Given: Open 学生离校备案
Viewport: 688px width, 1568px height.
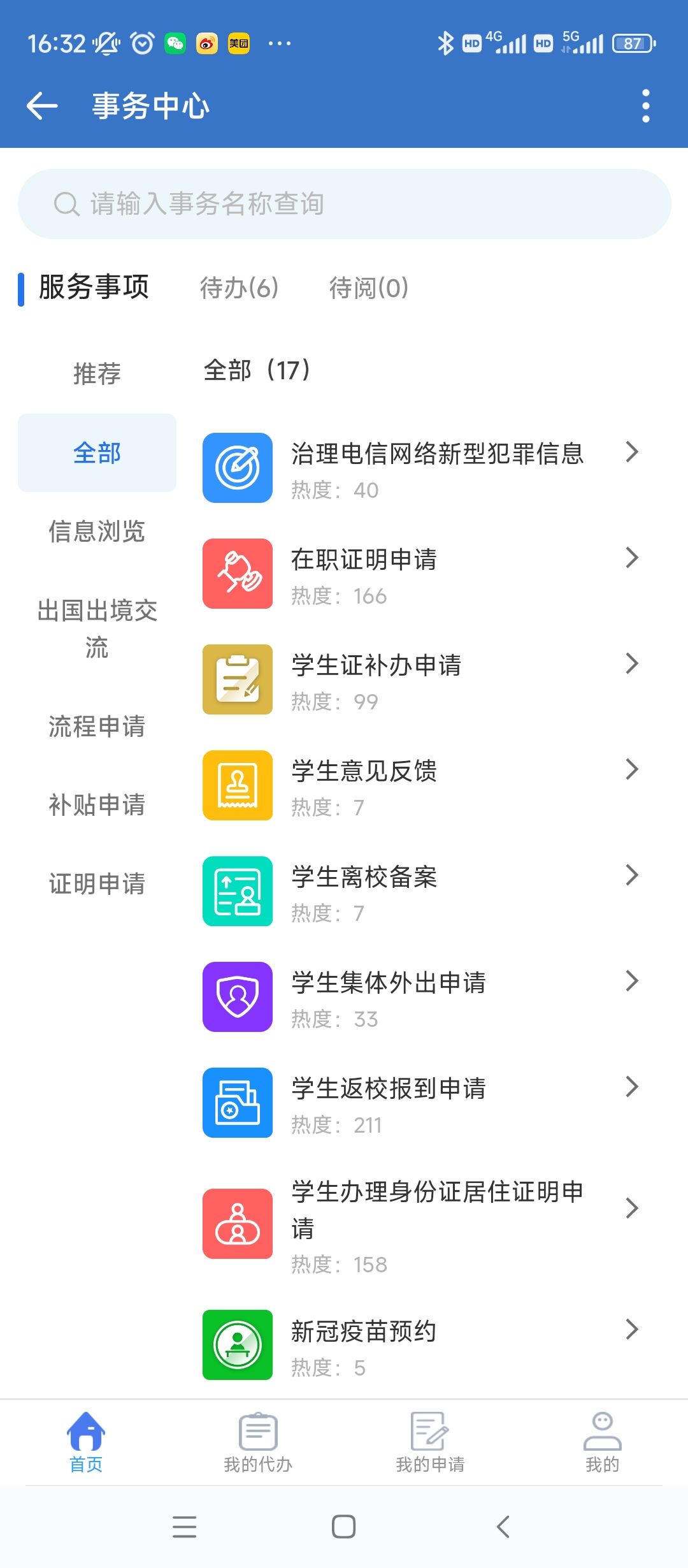Looking at the screenshot, I should pos(420,891).
